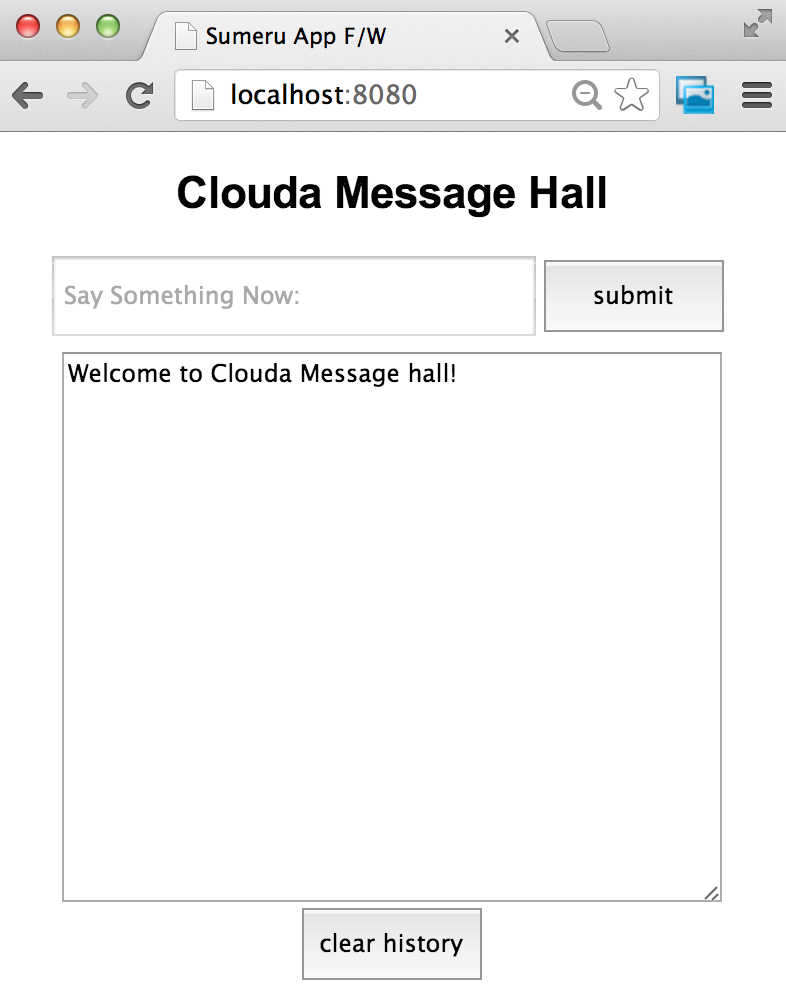
Task: Clear the message history
Action: pyautogui.click(x=391, y=943)
